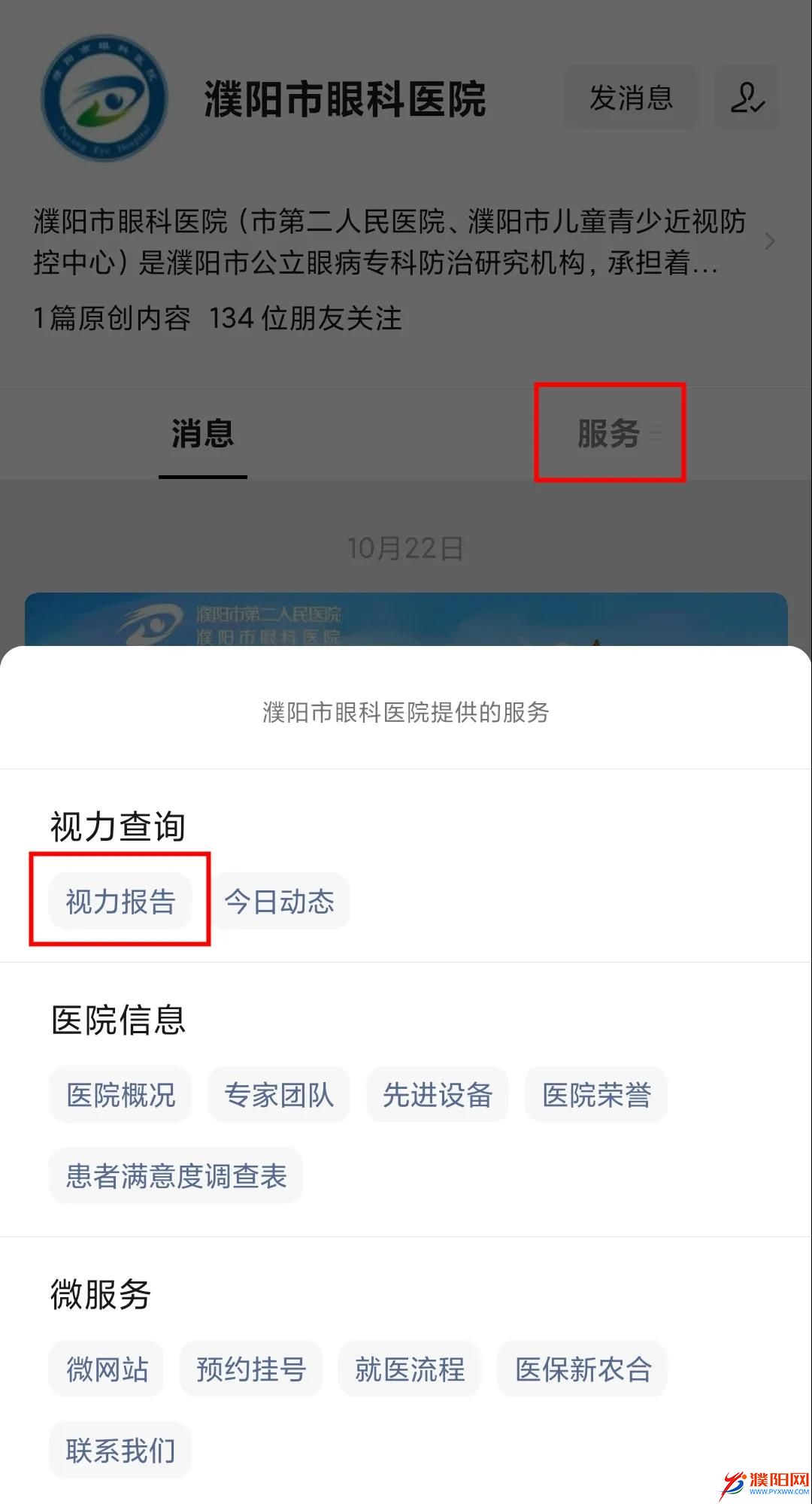Image resolution: width=812 pixels, height=1504 pixels.
Task: Open the 今日动态 service
Action: click(x=279, y=901)
